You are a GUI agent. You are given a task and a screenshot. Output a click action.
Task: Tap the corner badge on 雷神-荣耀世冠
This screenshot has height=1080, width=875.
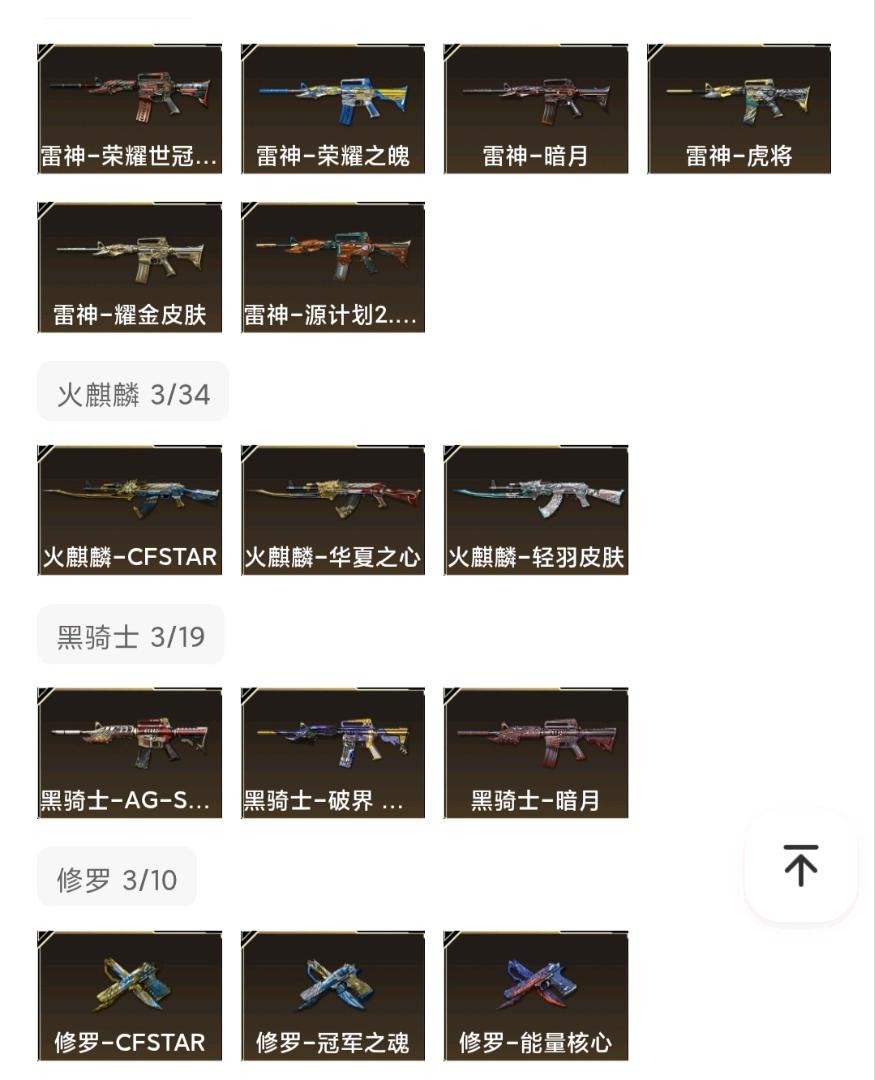point(46,53)
